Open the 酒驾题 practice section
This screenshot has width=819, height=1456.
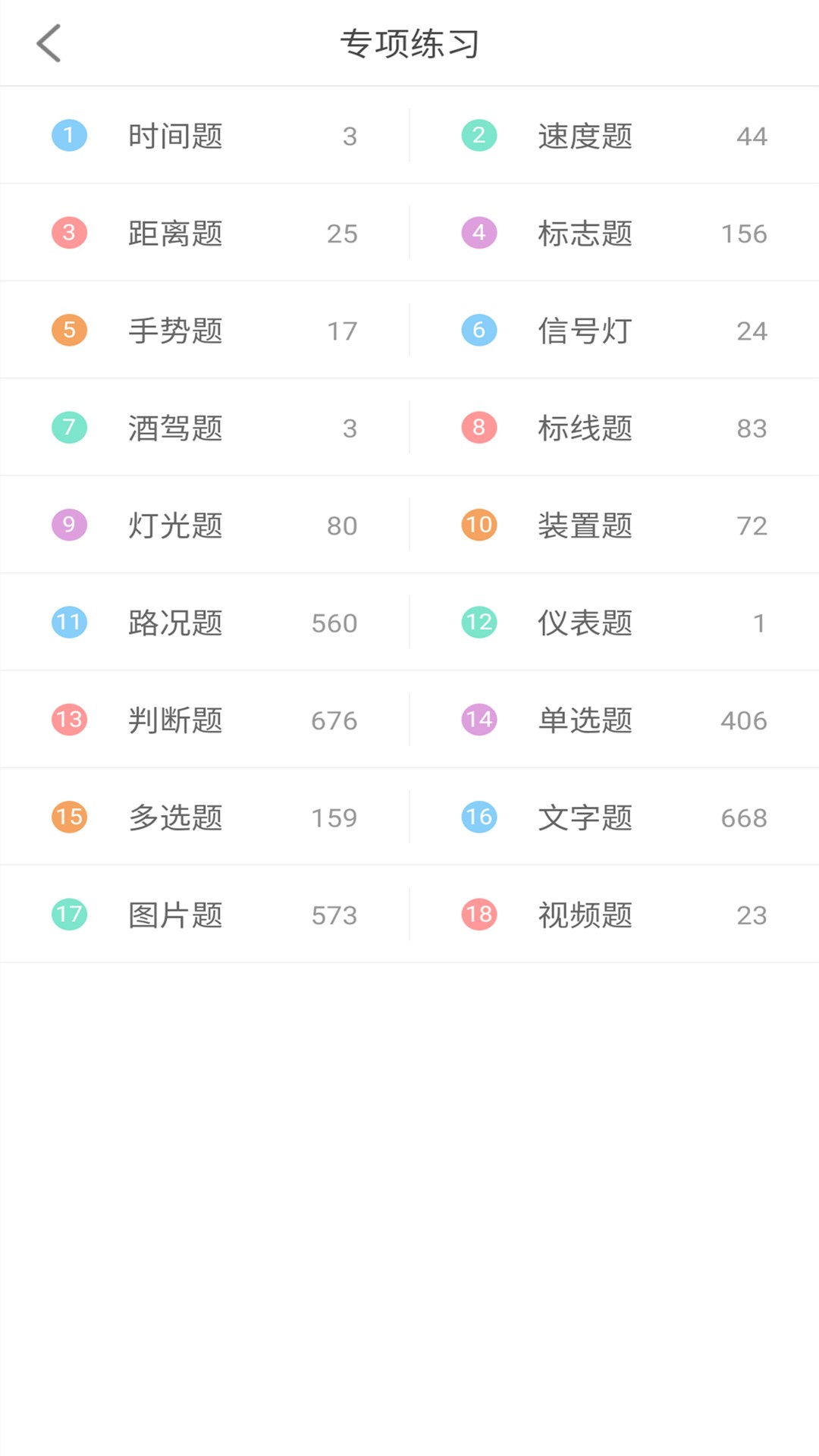point(205,426)
